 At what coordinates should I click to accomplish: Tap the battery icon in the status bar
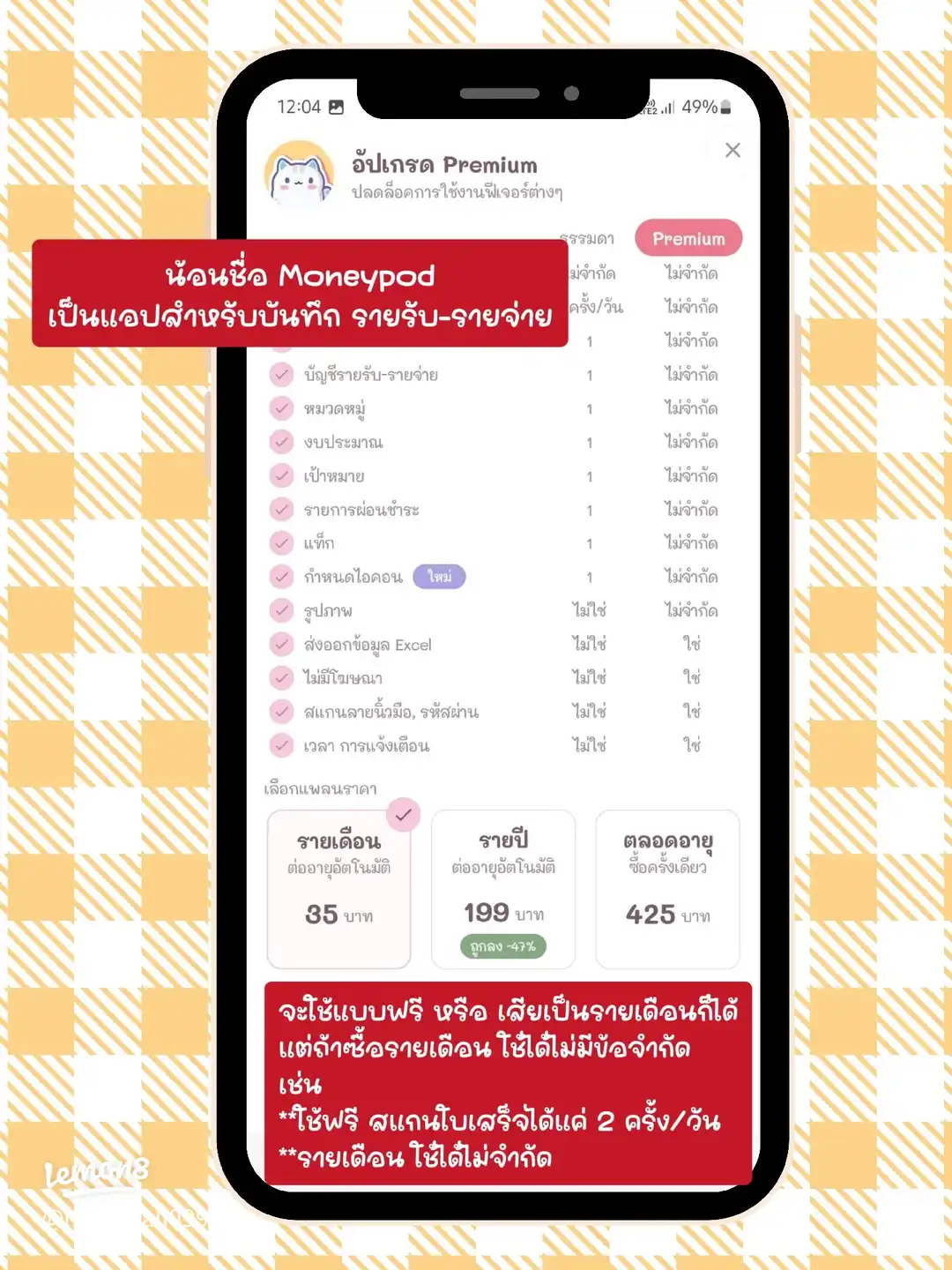725,106
